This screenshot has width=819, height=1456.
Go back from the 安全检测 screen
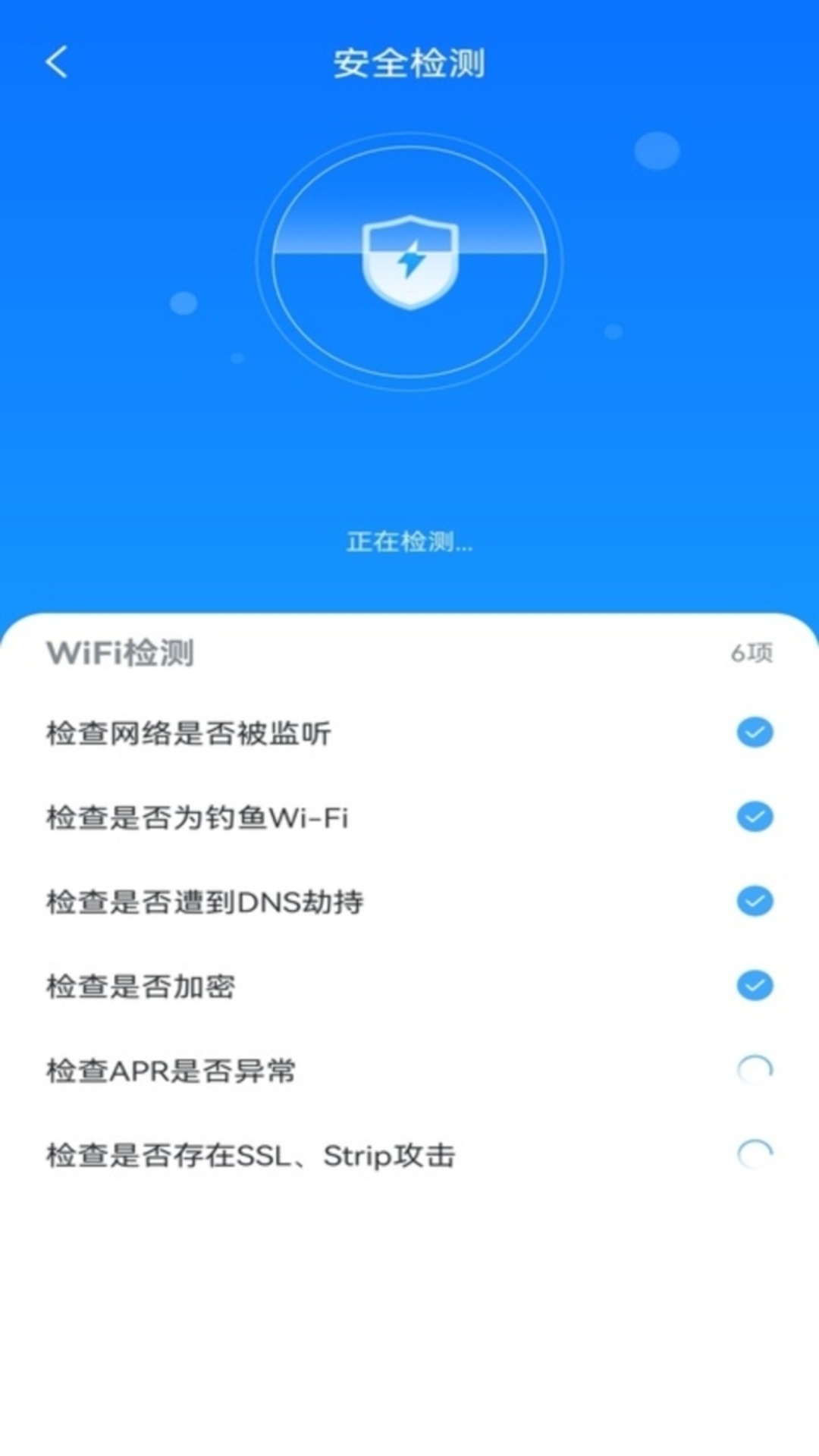tap(57, 62)
